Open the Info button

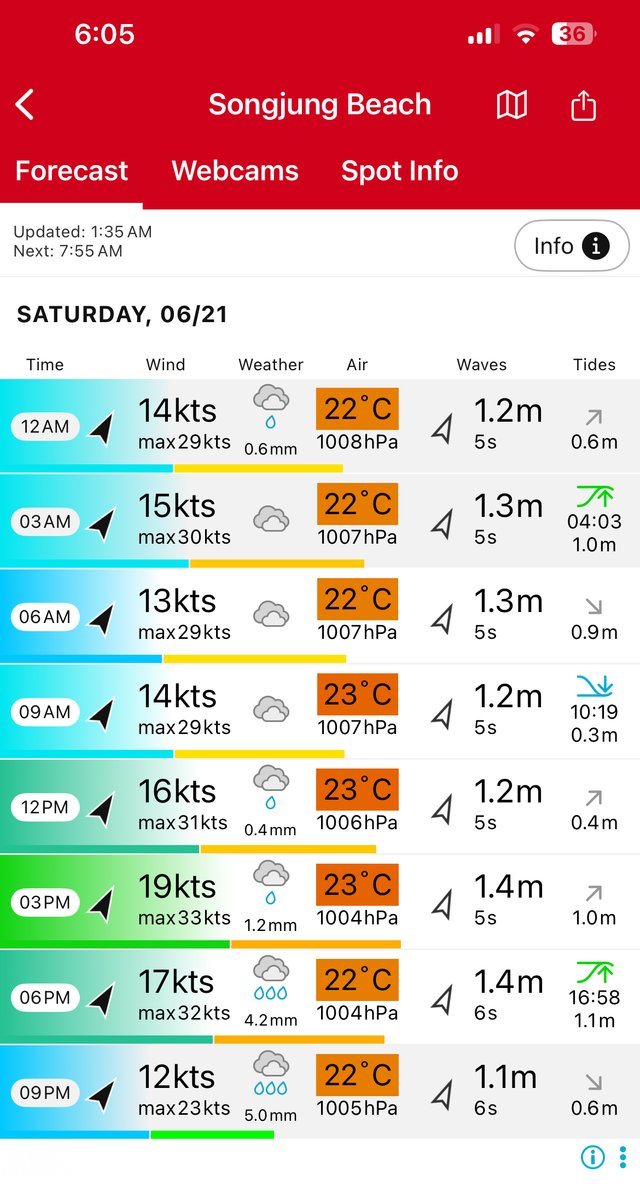pyautogui.click(x=572, y=246)
